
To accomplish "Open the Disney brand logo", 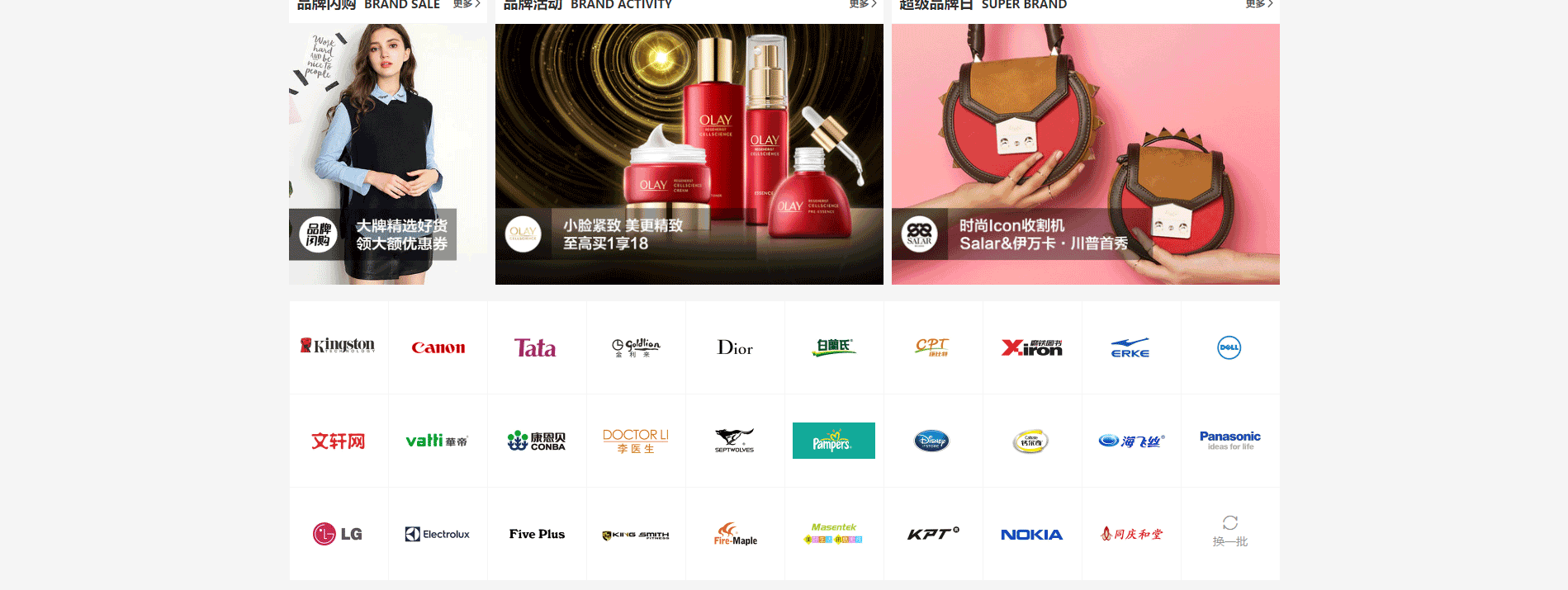I will 932,441.
